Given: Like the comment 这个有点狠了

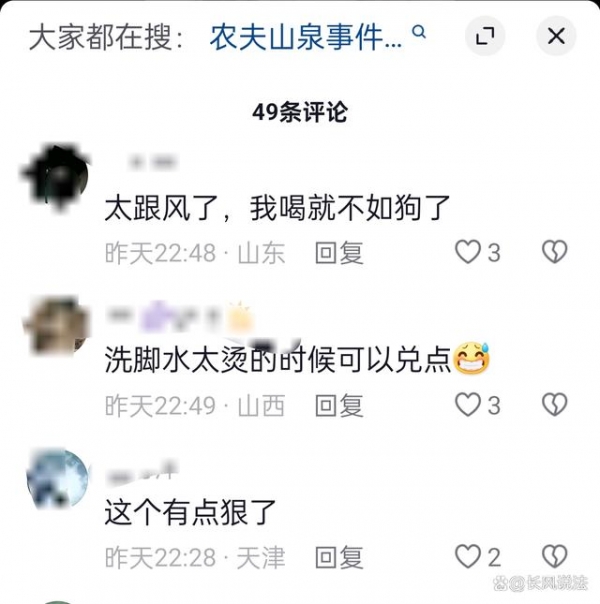Looking at the screenshot, I should 468,557.
